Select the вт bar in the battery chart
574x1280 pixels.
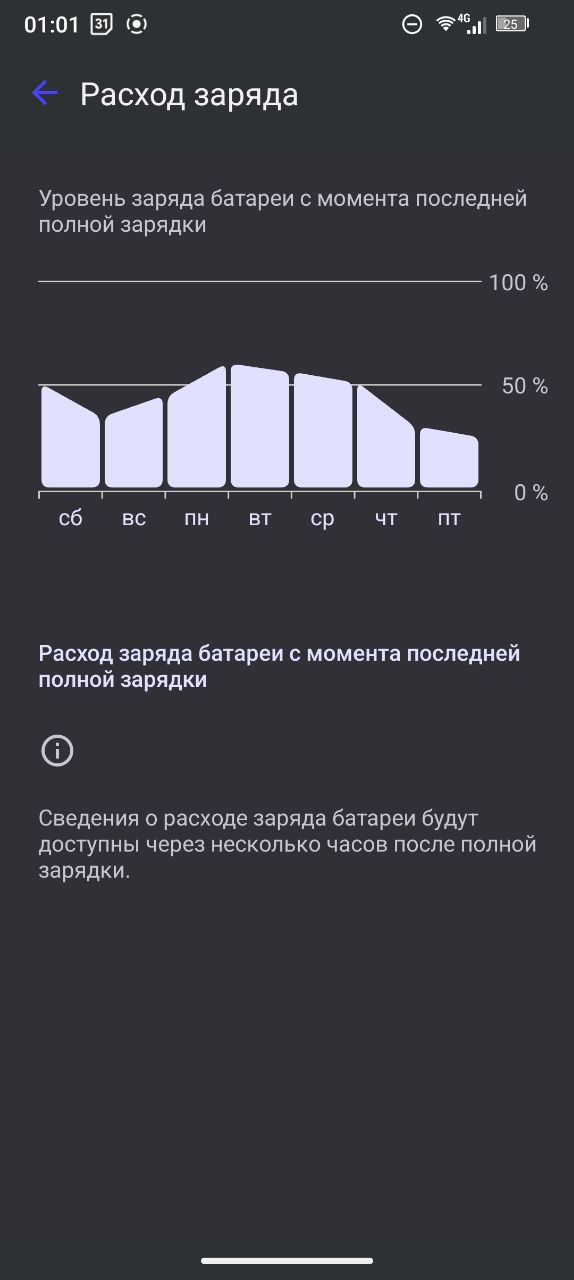click(x=259, y=426)
